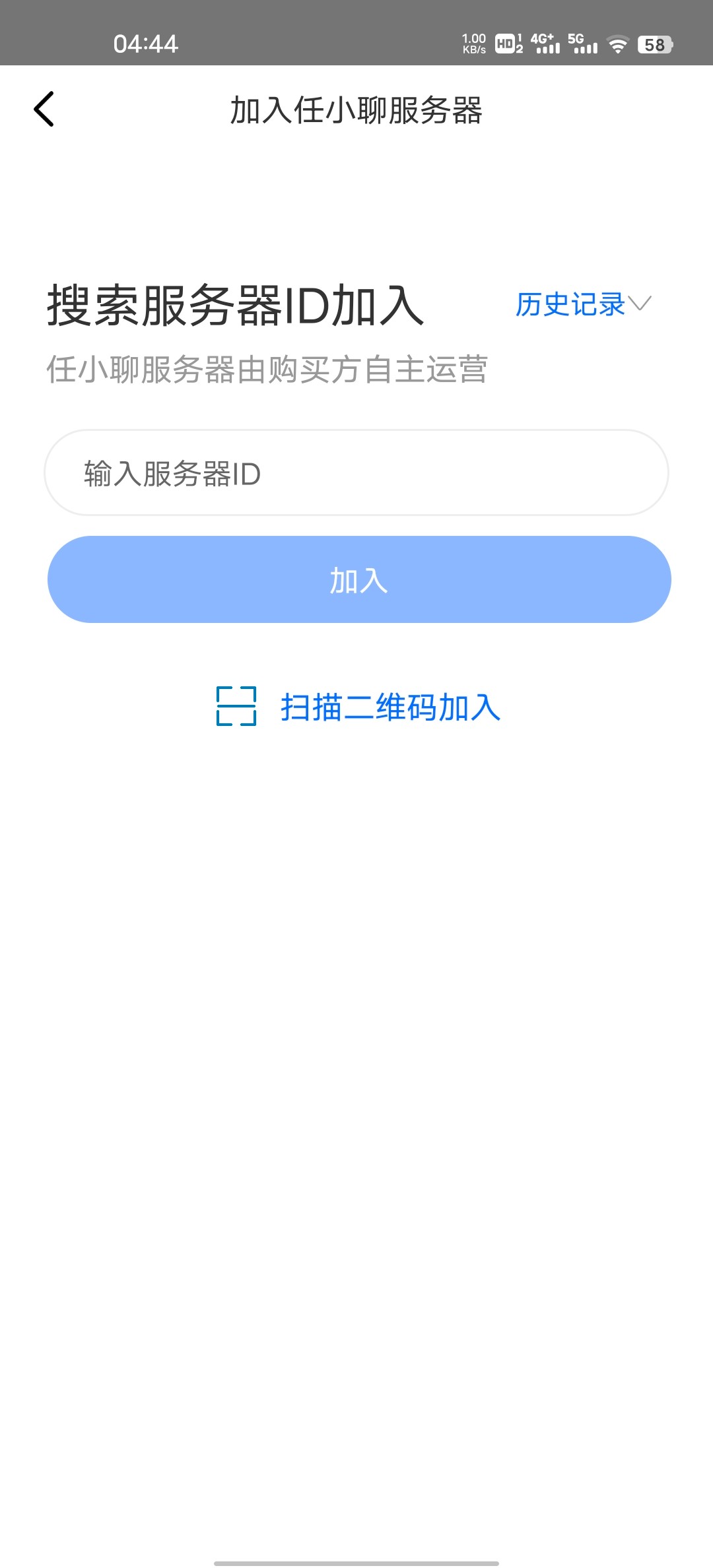Expand the 历史记录 history dropdown
The height and width of the screenshot is (1568, 713).
582,304
